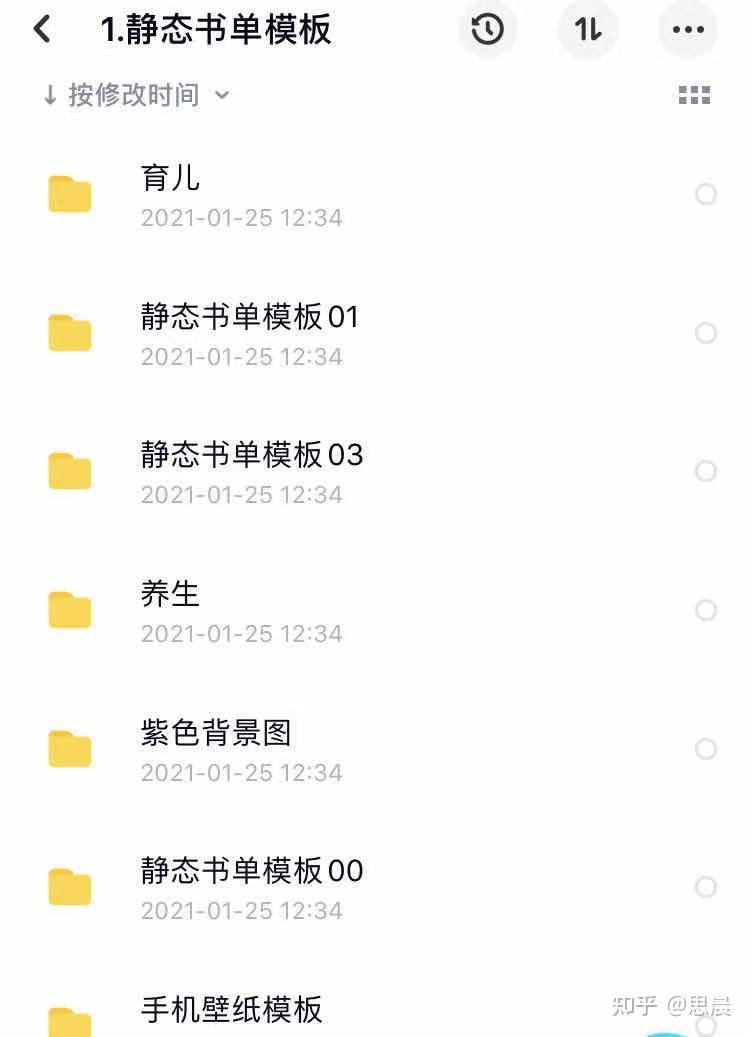Image resolution: width=750 pixels, height=1037 pixels.
Task: Select the circle next to 静态书单模板01
Action: tap(707, 333)
